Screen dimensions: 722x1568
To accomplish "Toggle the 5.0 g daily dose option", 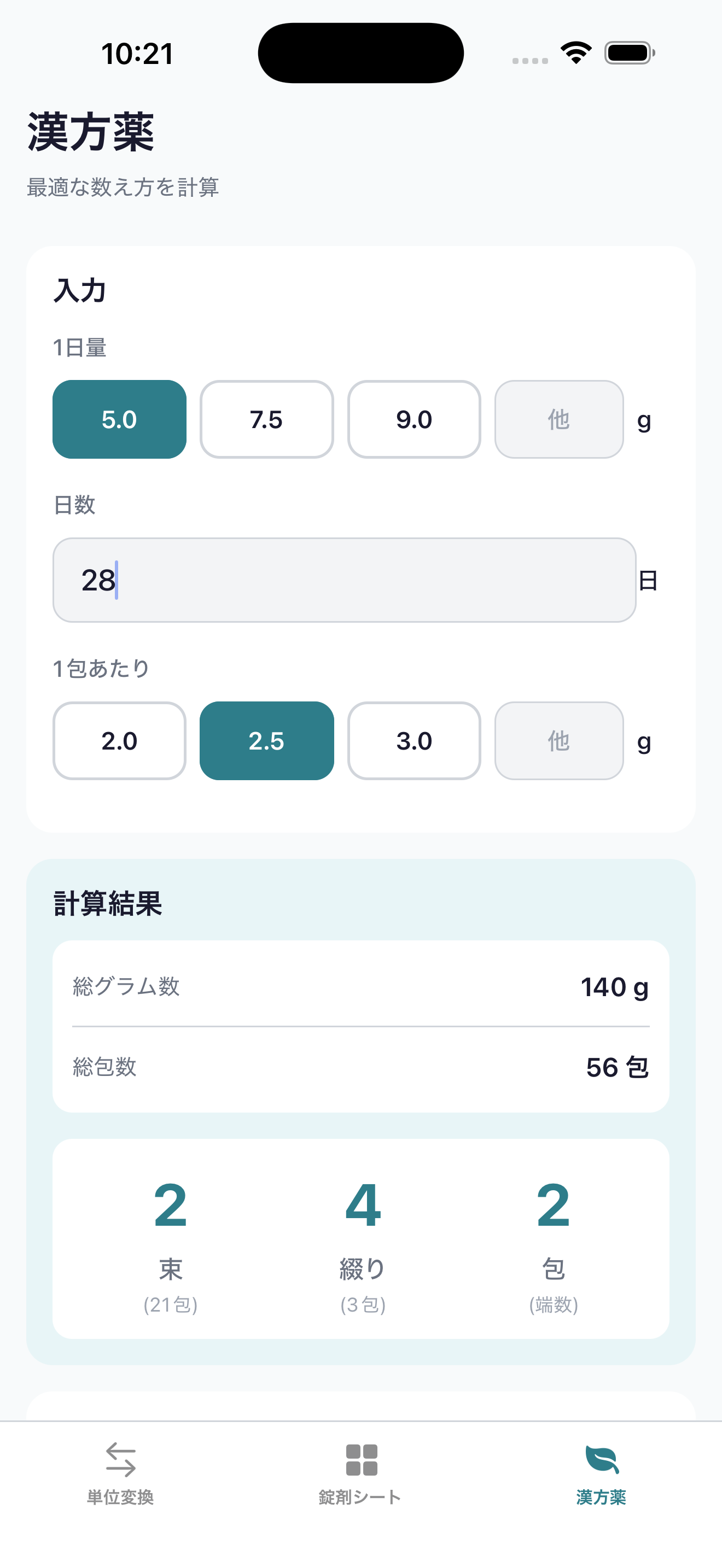I will tap(119, 419).
